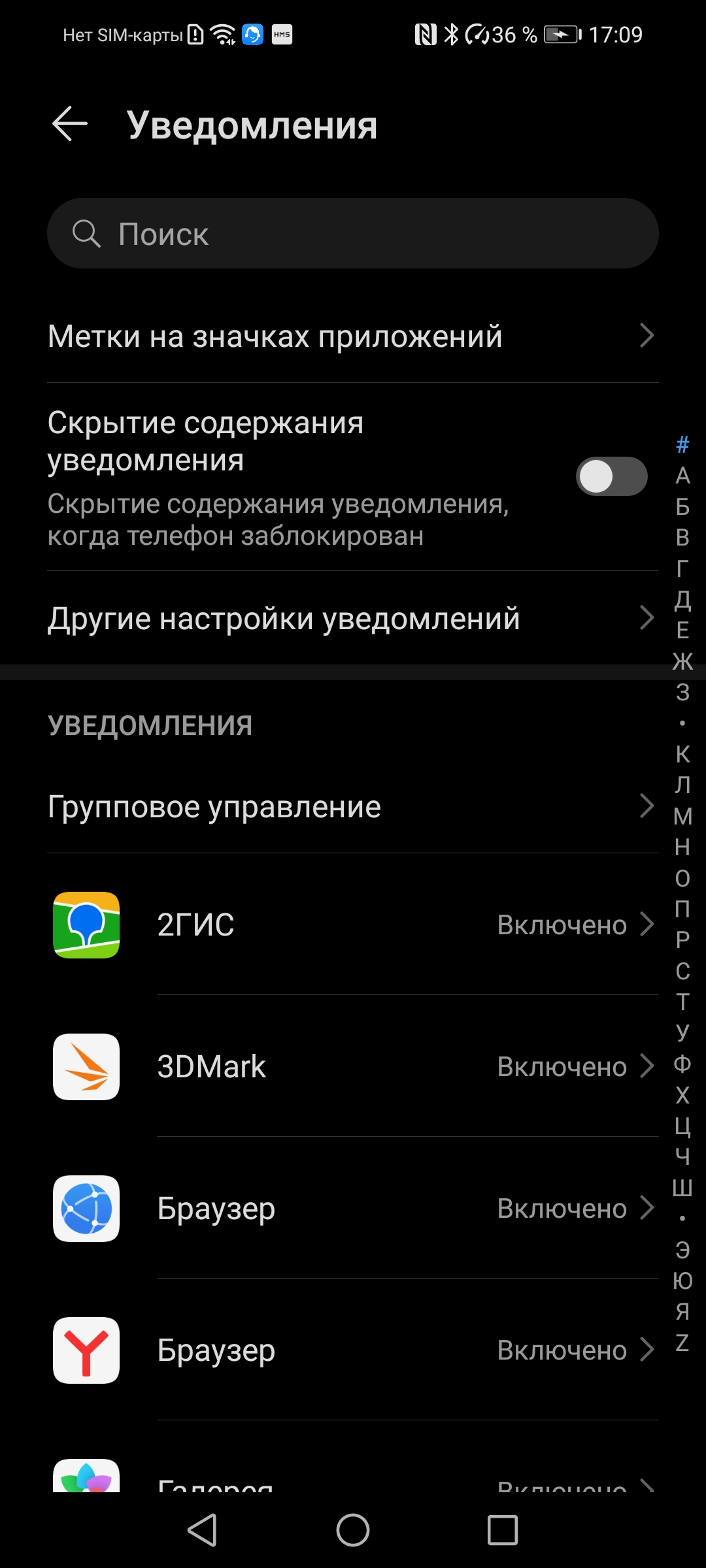Open Метки на значках приложений

pos(353,336)
